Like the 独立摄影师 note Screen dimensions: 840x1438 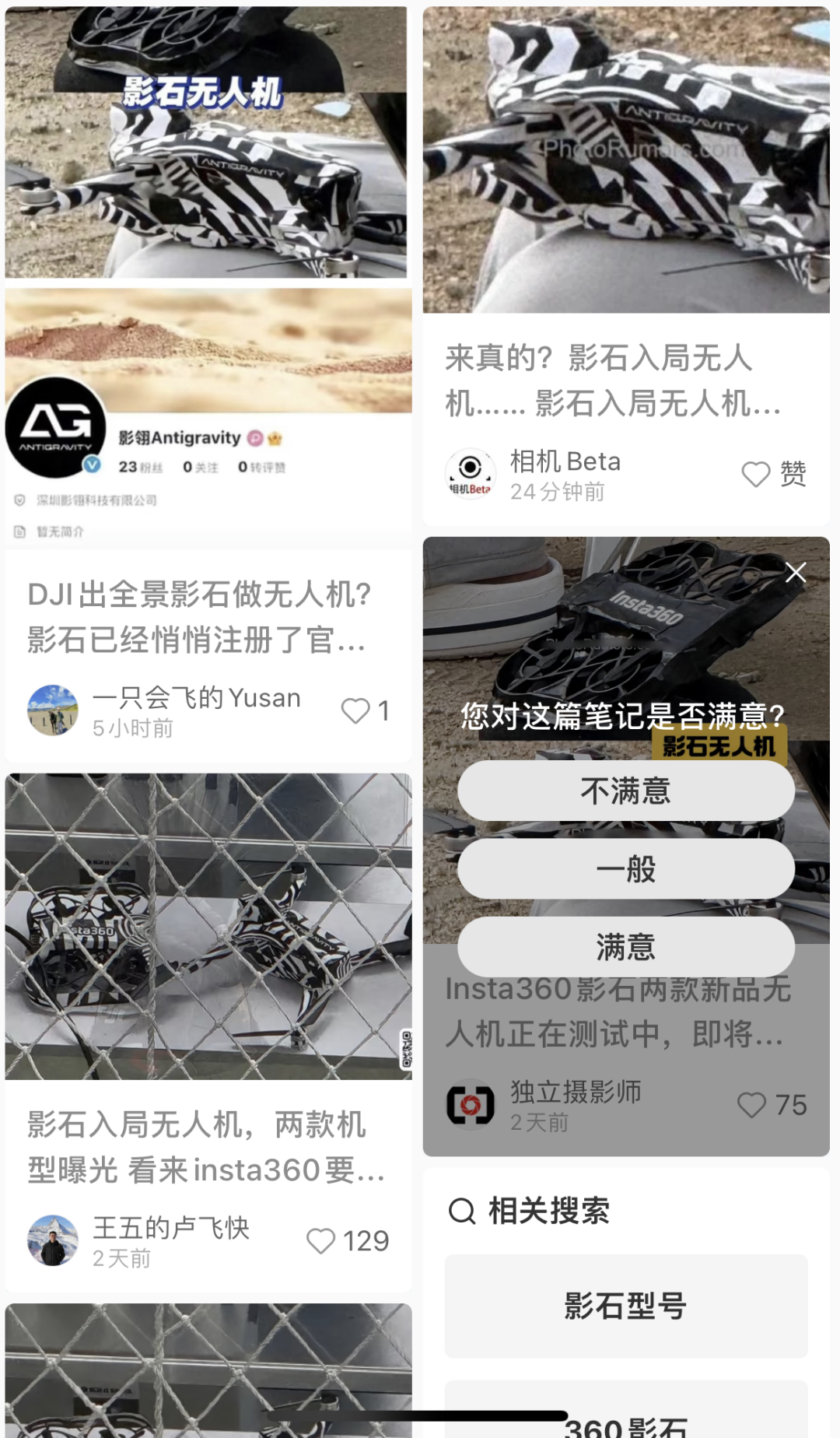(x=752, y=1105)
